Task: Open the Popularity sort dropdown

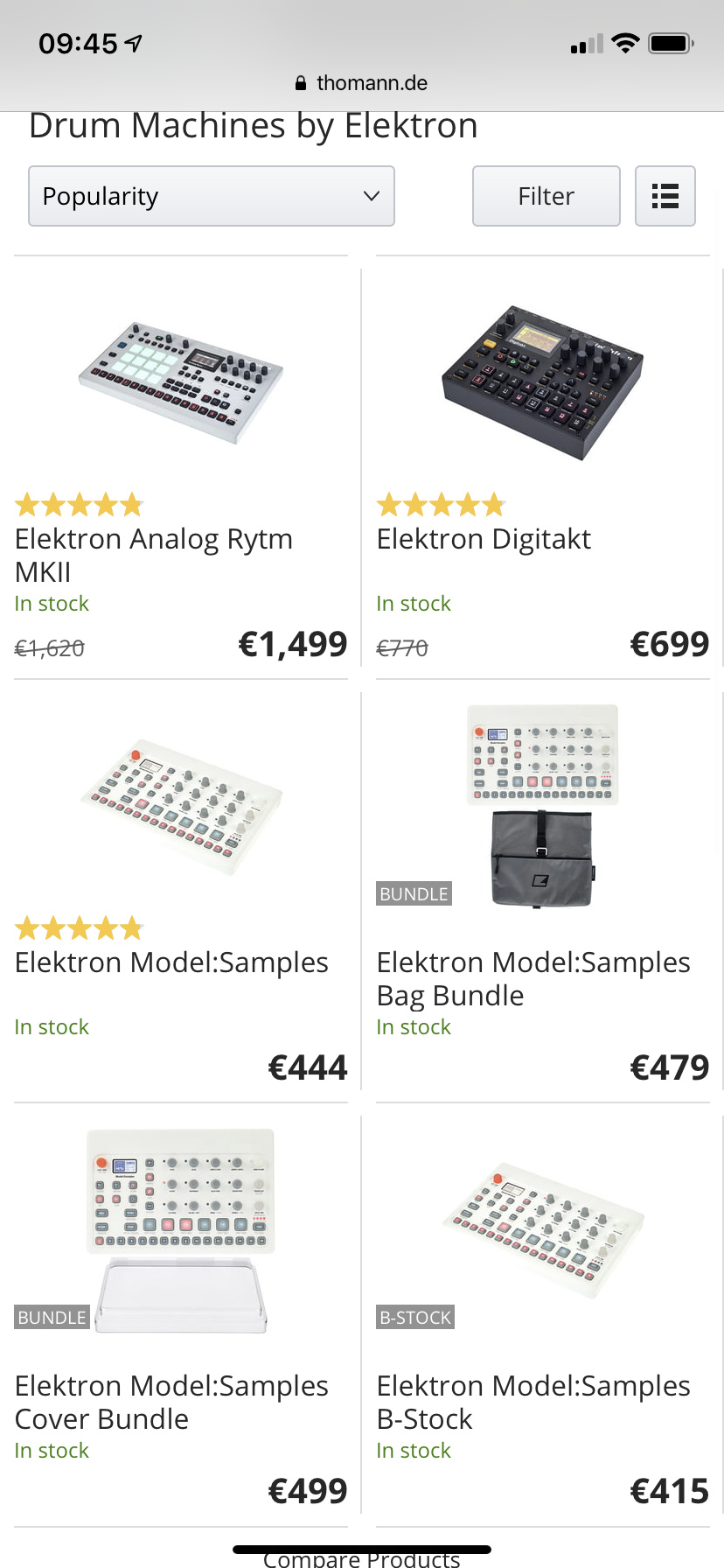Action: pos(211,196)
